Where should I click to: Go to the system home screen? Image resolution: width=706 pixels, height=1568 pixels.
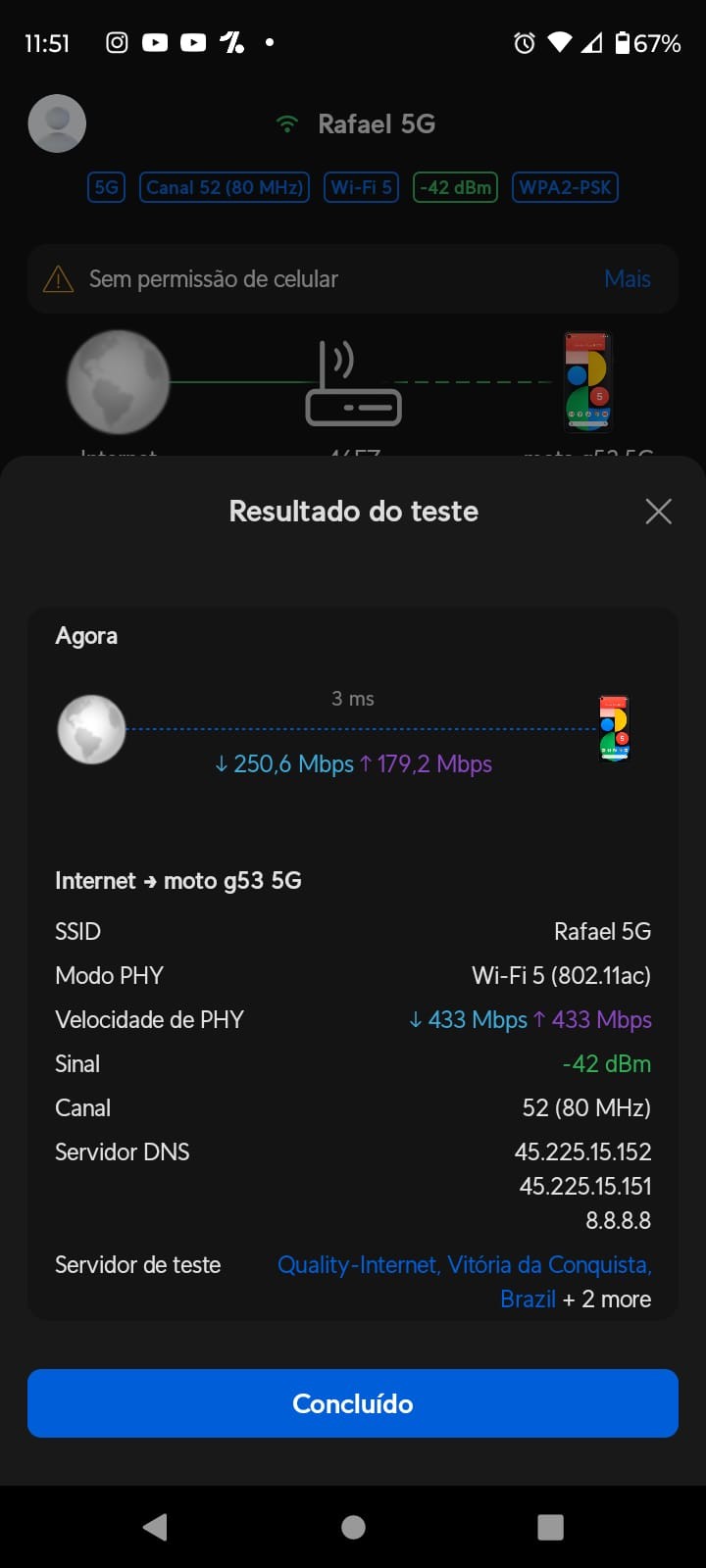click(x=353, y=1527)
